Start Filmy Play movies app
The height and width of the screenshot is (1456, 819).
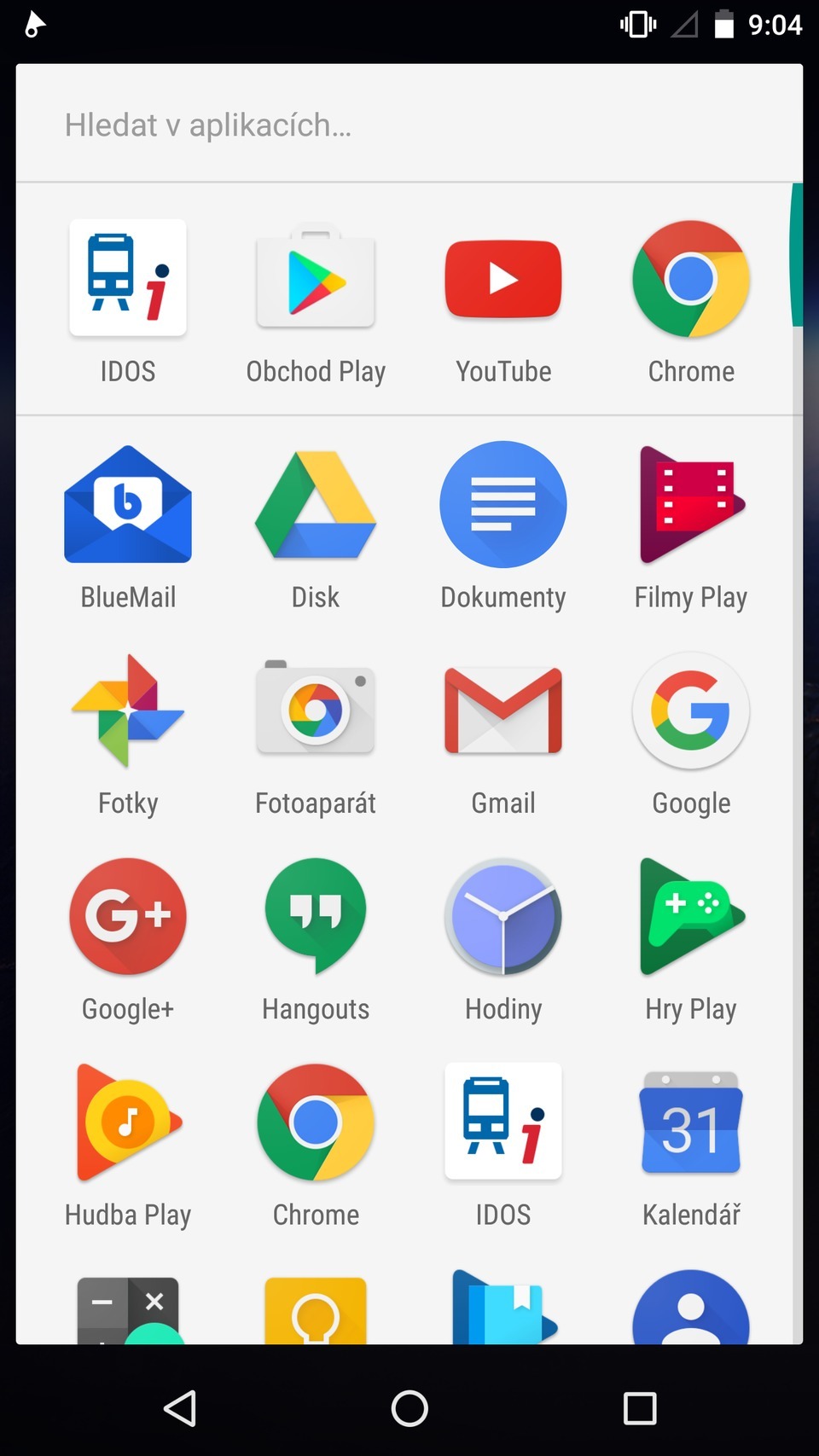pos(690,504)
